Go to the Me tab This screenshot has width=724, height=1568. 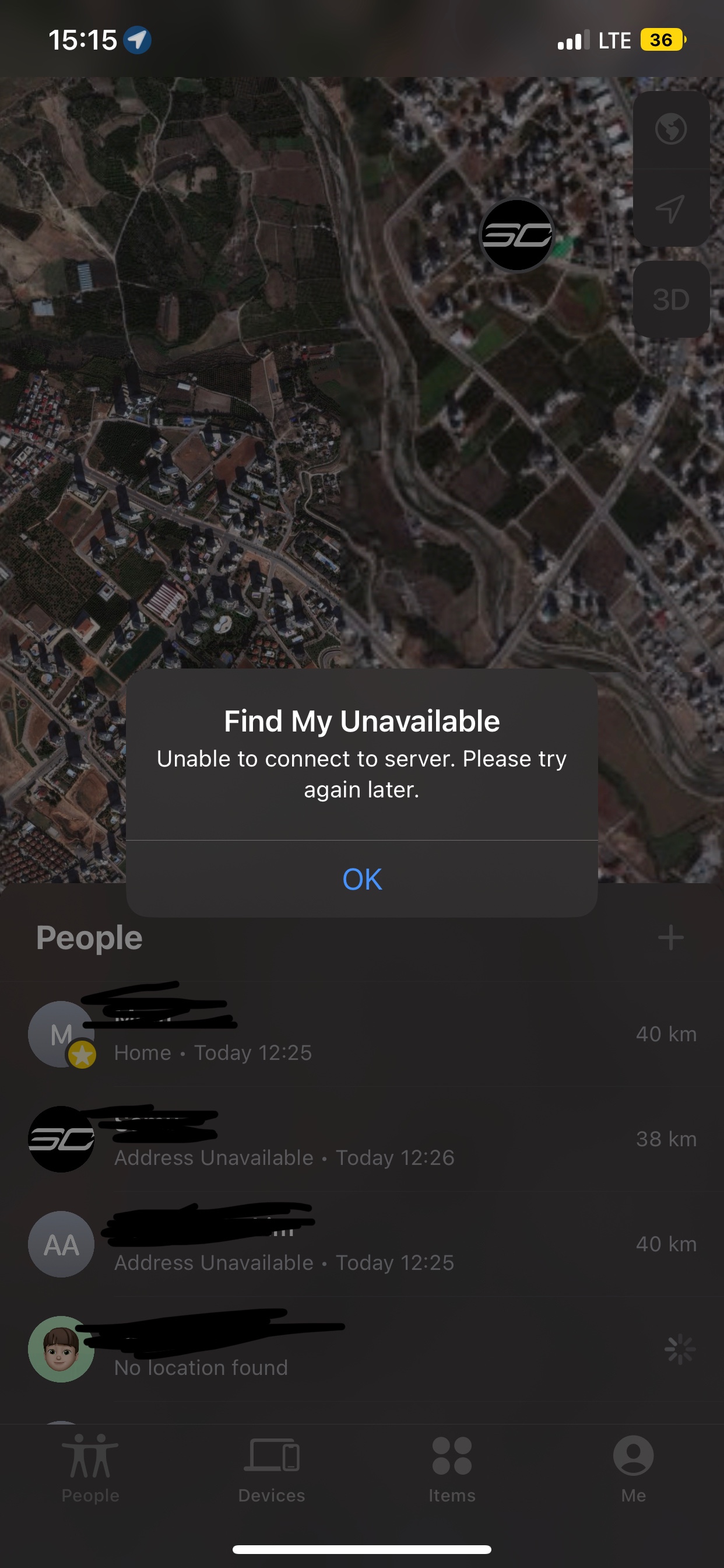point(632,1468)
